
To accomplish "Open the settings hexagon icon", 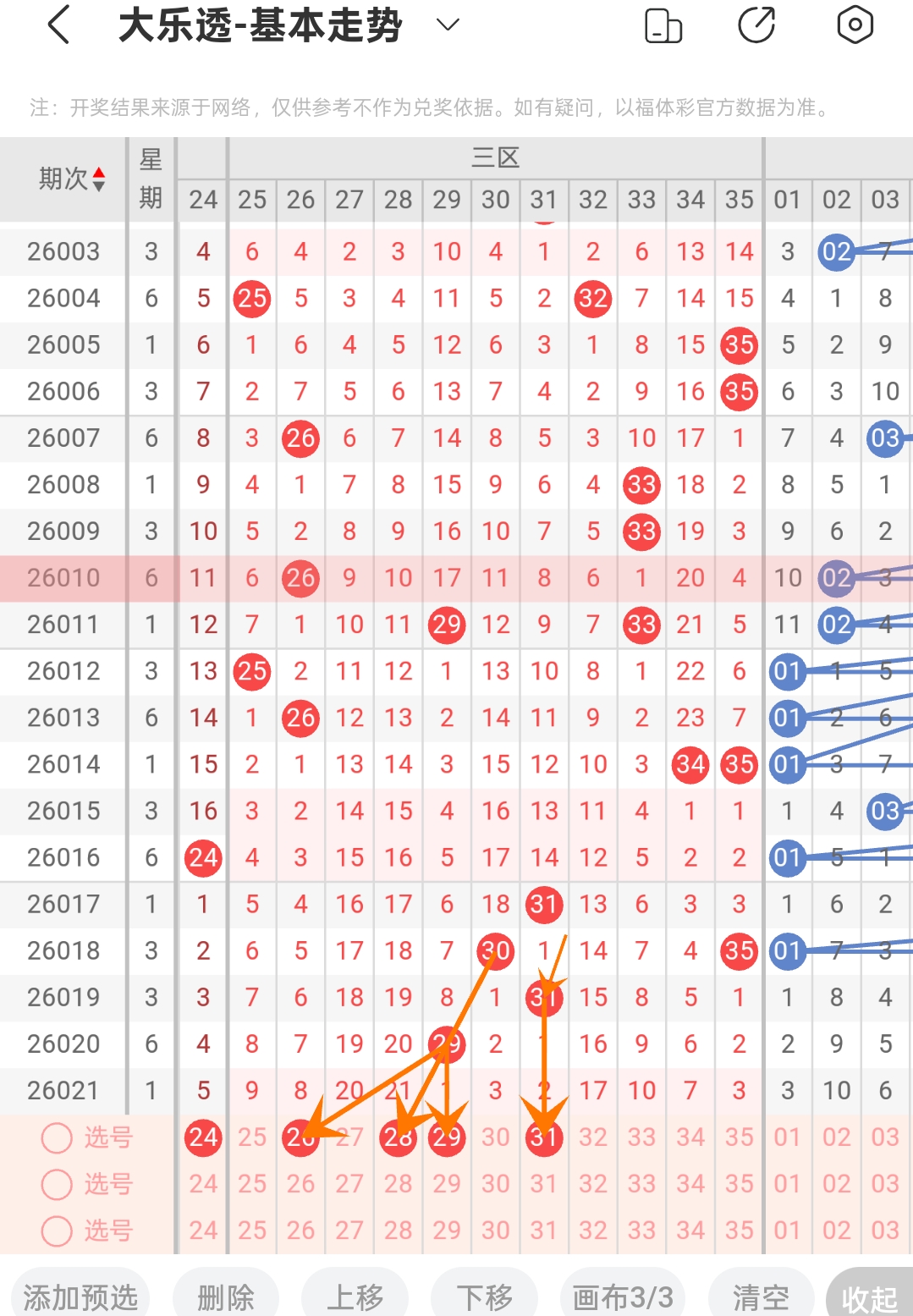I will pyautogui.click(x=855, y=25).
